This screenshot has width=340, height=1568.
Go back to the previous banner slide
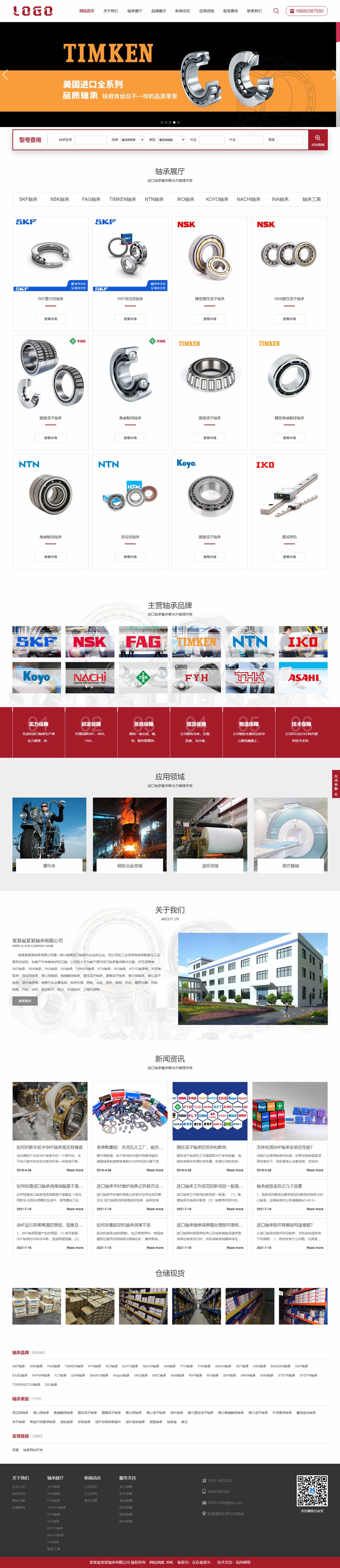point(5,75)
